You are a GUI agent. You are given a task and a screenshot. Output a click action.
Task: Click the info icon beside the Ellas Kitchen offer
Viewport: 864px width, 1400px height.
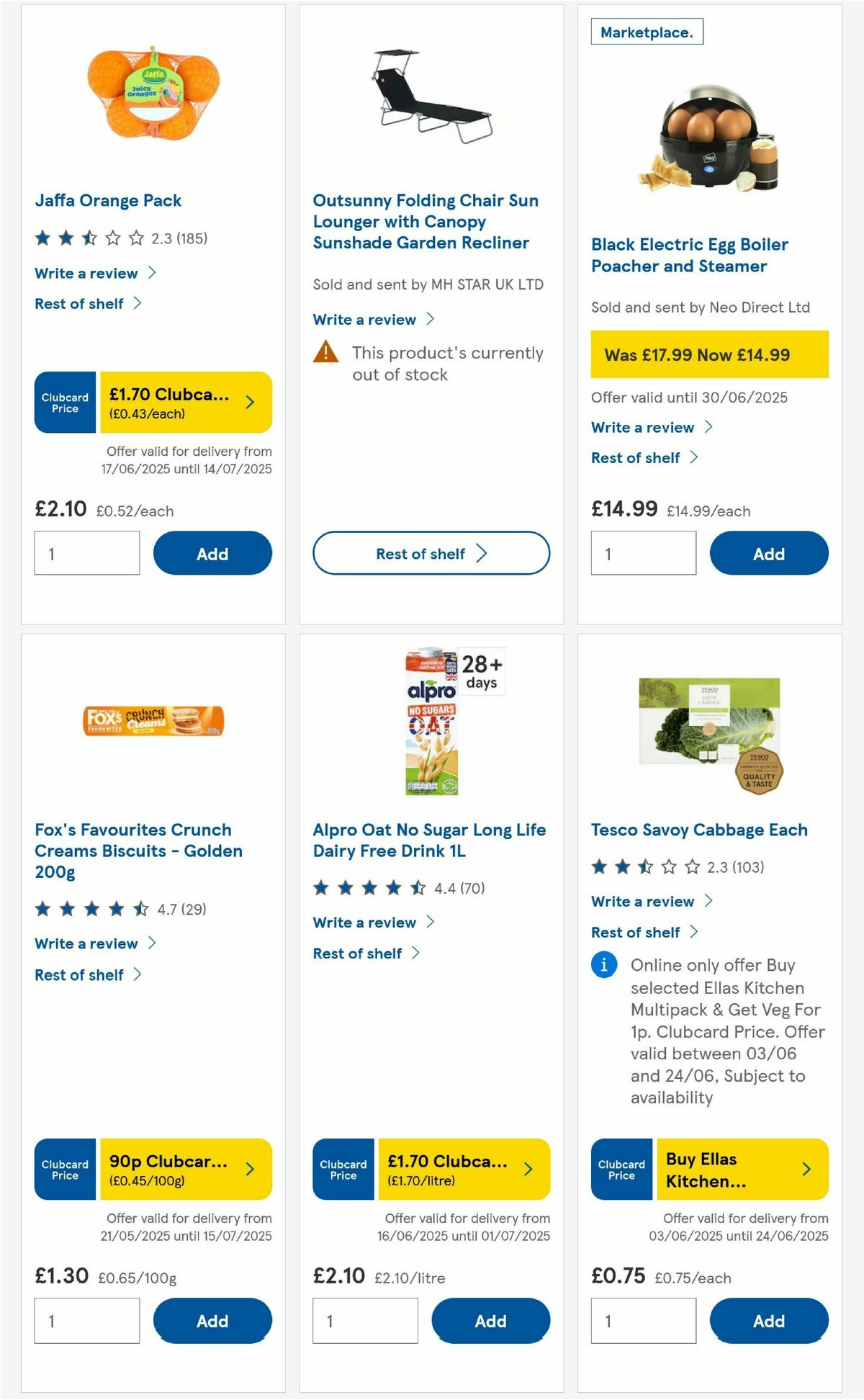[x=605, y=965]
